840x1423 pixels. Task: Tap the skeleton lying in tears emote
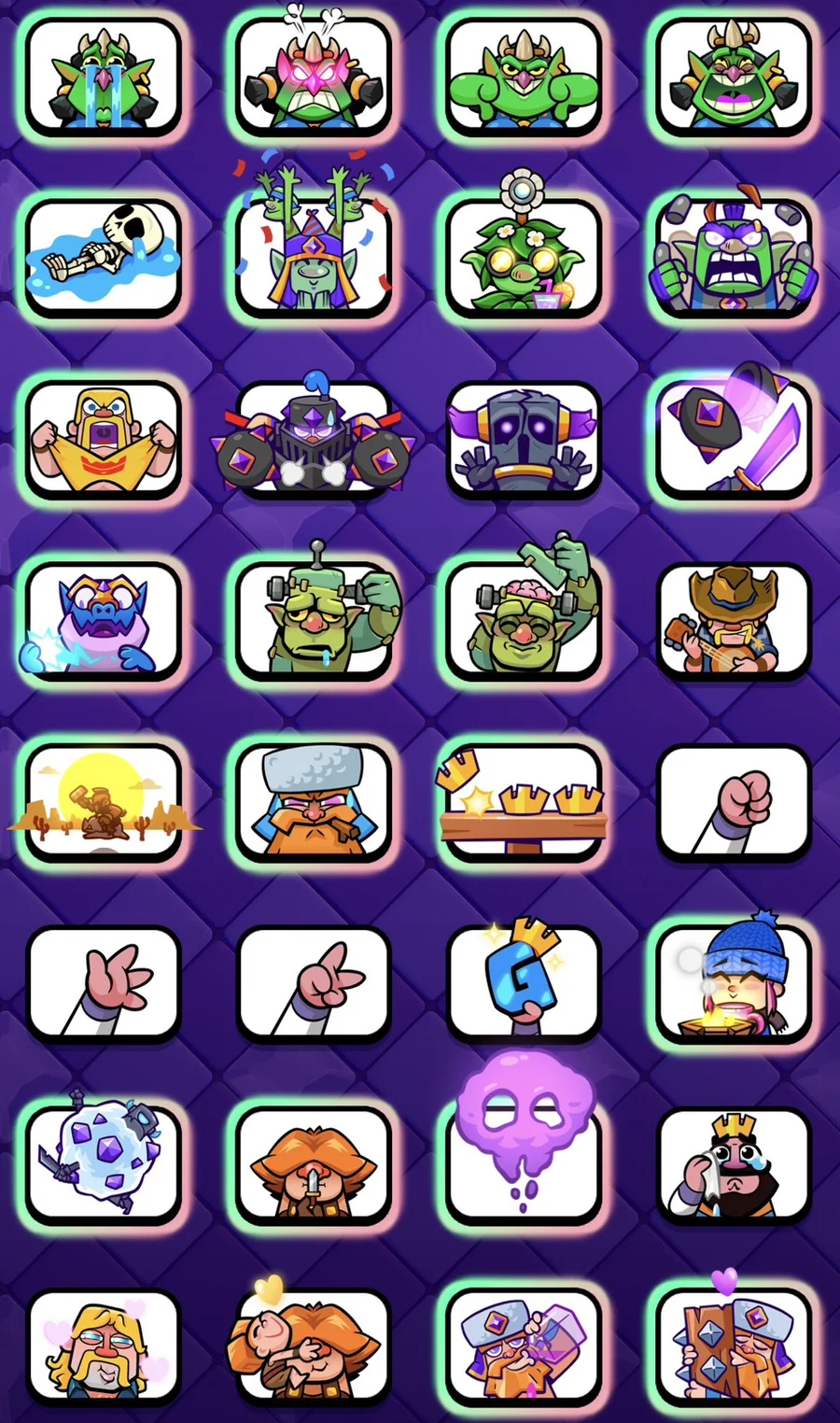click(103, 257)
